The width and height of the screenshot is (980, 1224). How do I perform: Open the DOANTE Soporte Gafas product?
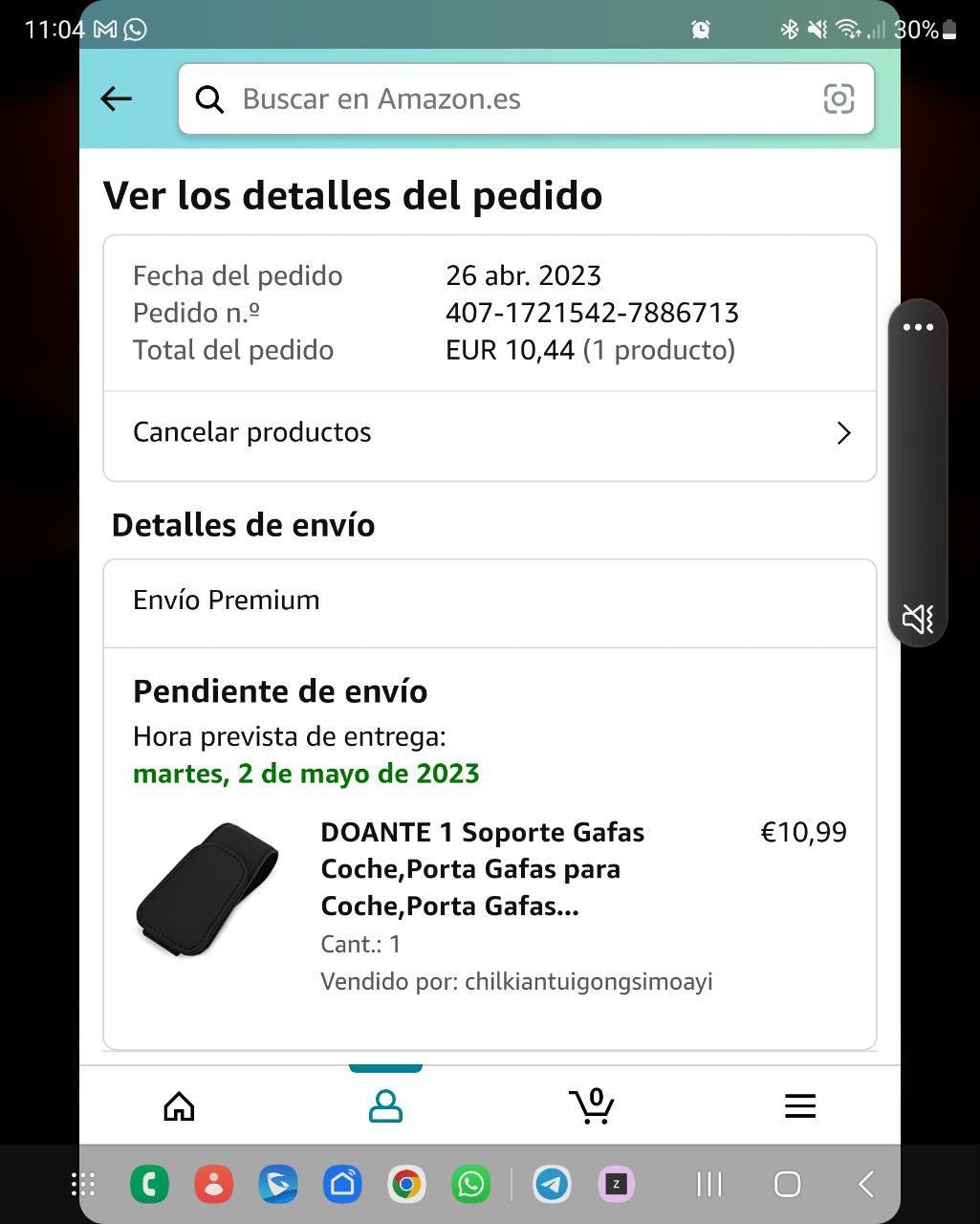tap(483, 869)
